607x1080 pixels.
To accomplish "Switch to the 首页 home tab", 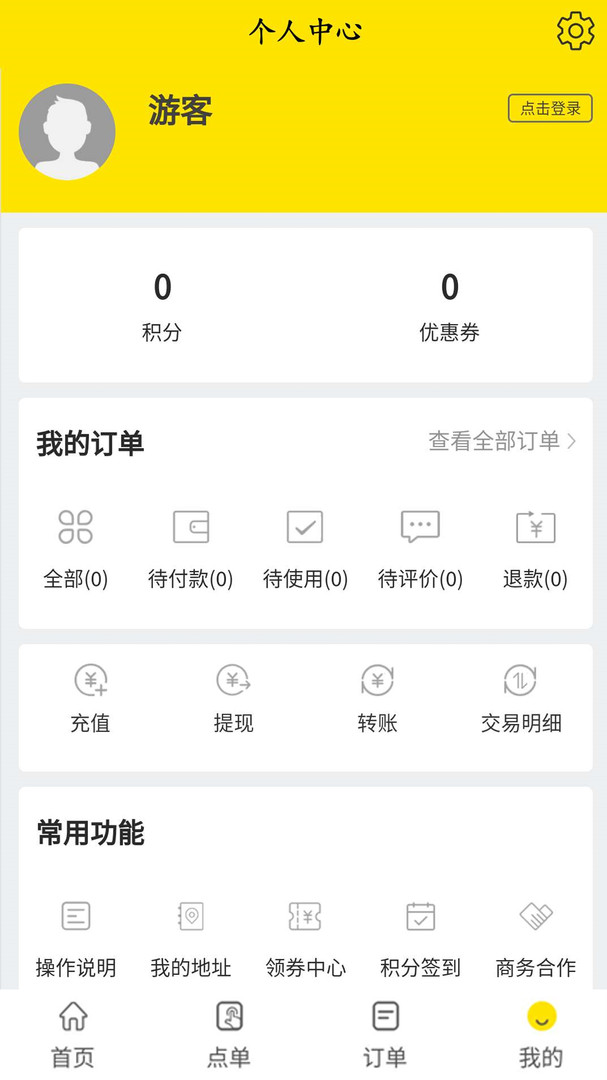I will click(x=73, y=1034).
